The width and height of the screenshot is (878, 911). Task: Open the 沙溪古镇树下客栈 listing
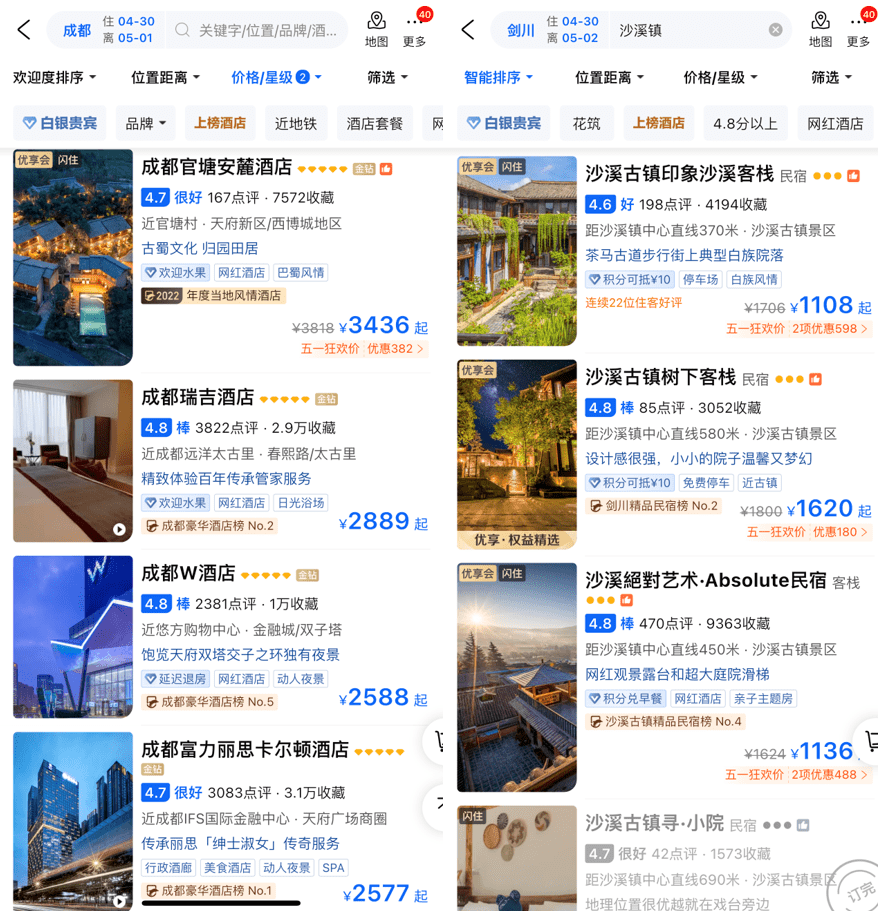pyautogui.click(x=660, y=378)
